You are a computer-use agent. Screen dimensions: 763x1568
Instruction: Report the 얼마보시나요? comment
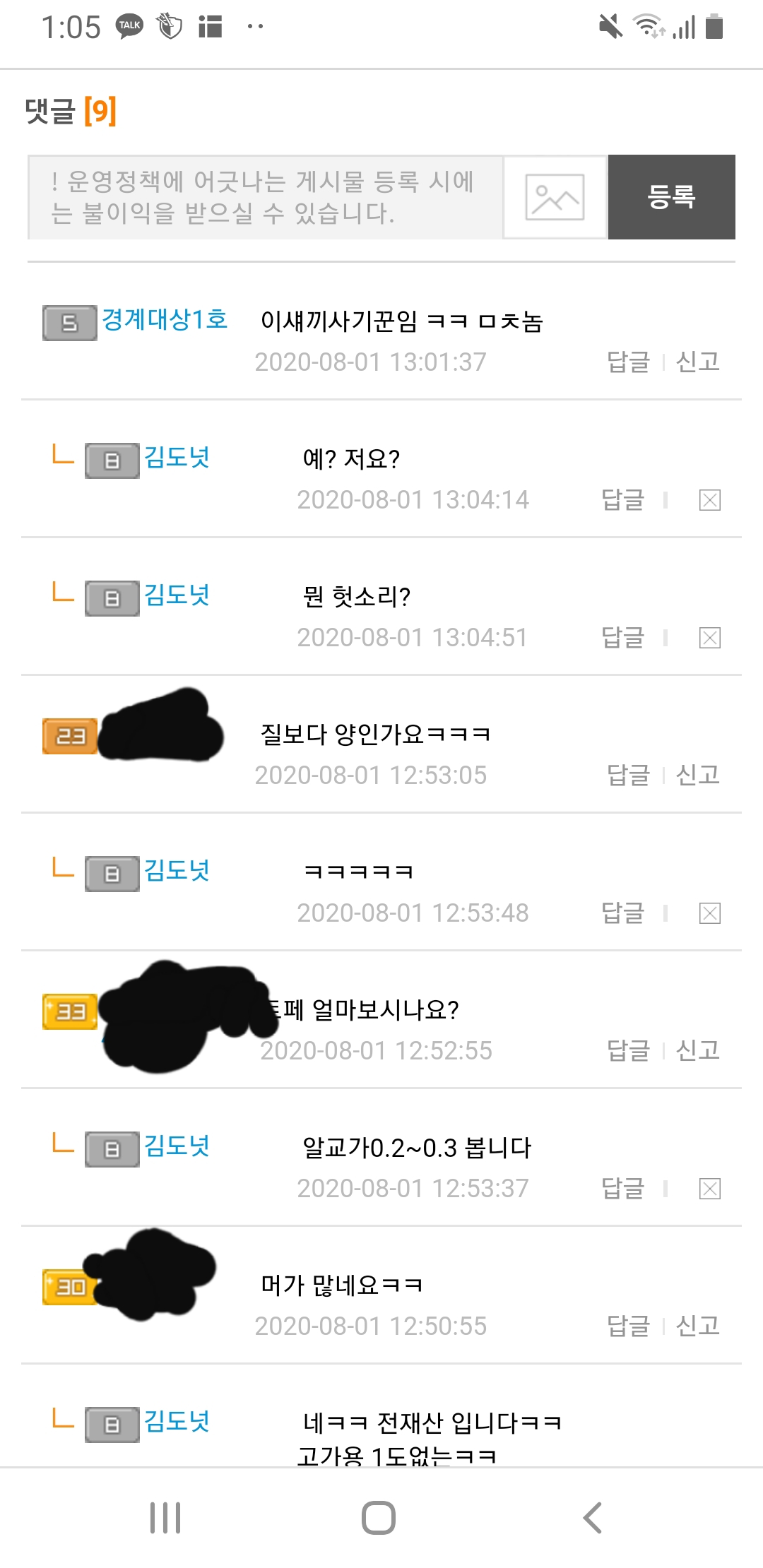(697, 1051)
